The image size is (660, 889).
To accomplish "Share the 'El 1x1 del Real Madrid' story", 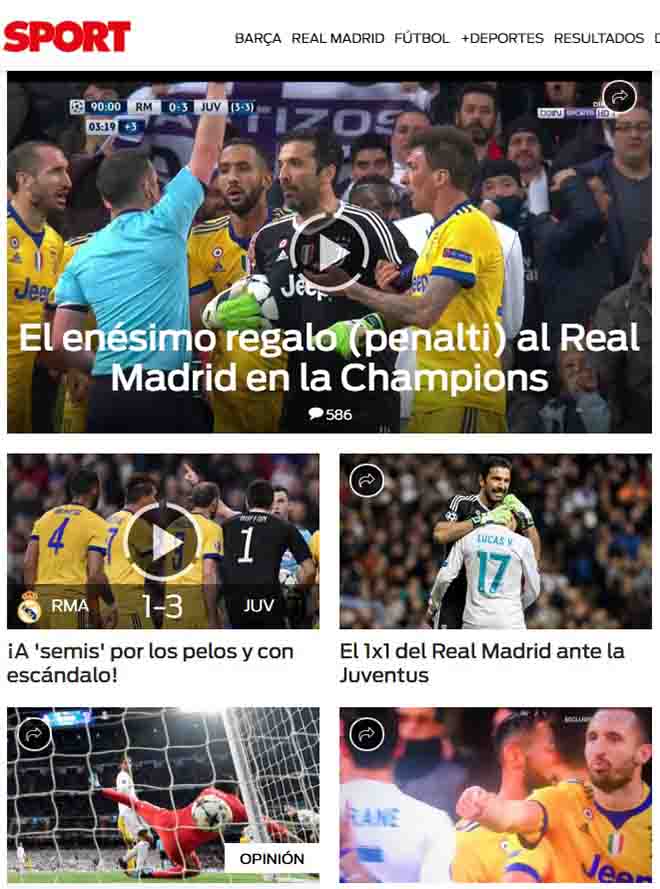I will coord(367,481).
